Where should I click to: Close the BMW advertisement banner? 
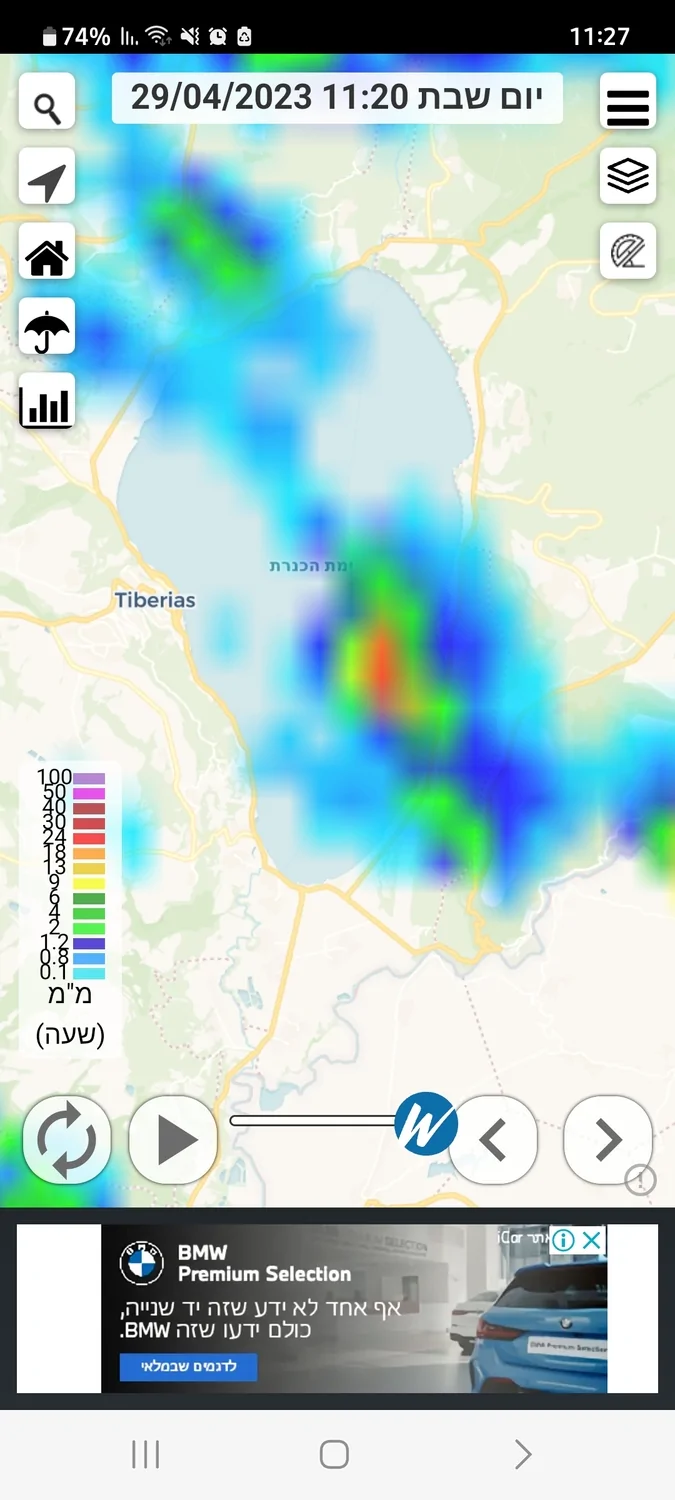(592, 1241)
